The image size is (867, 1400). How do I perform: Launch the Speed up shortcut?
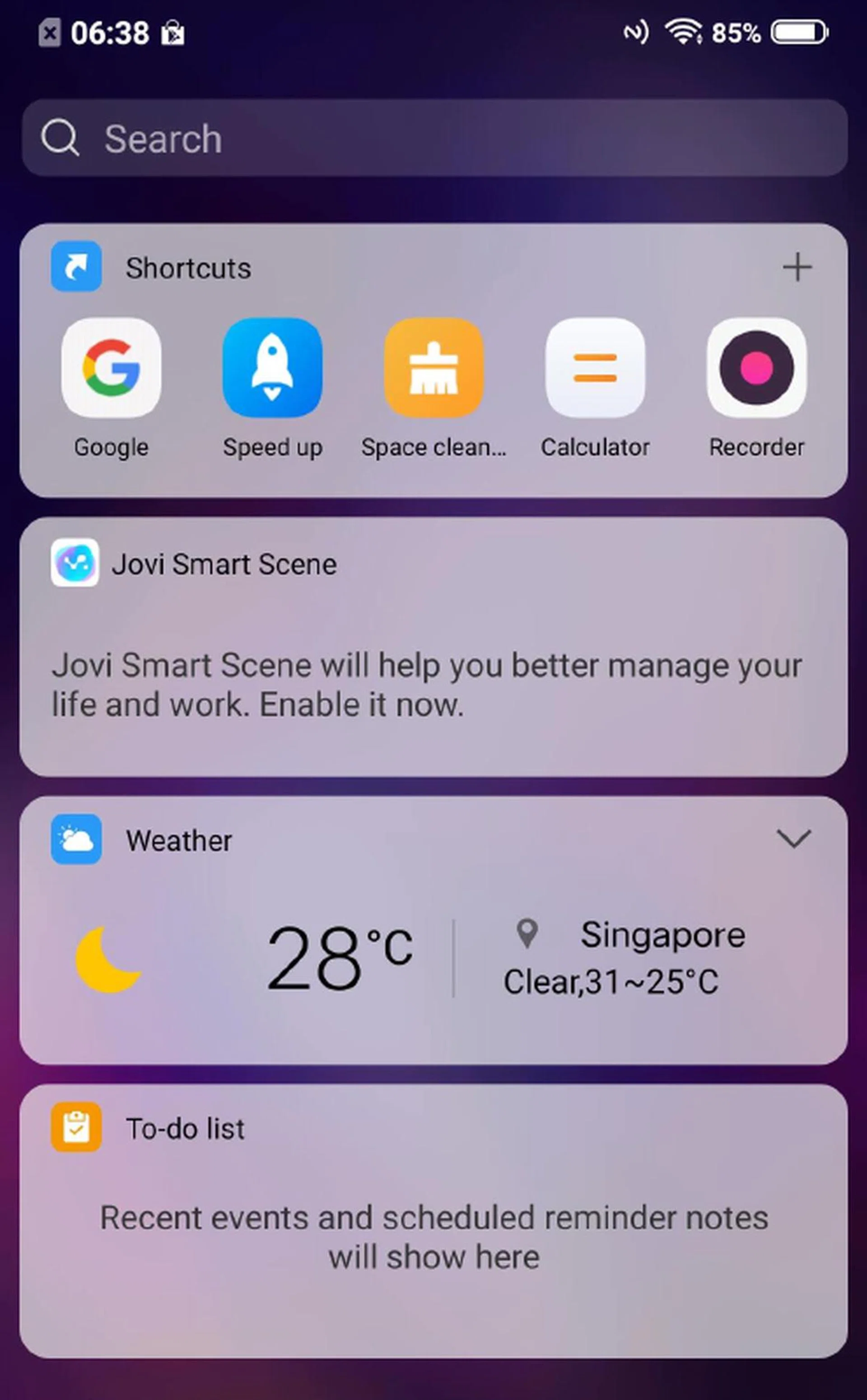coord(272,368)
